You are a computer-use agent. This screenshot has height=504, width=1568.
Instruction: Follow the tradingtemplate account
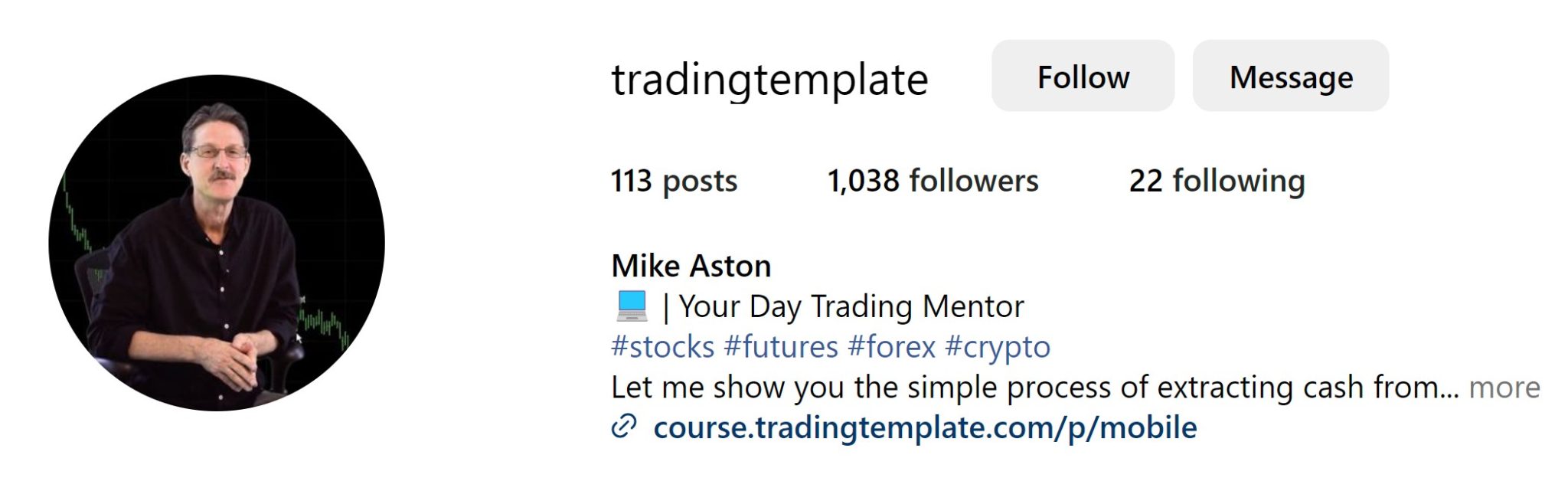1082,77
